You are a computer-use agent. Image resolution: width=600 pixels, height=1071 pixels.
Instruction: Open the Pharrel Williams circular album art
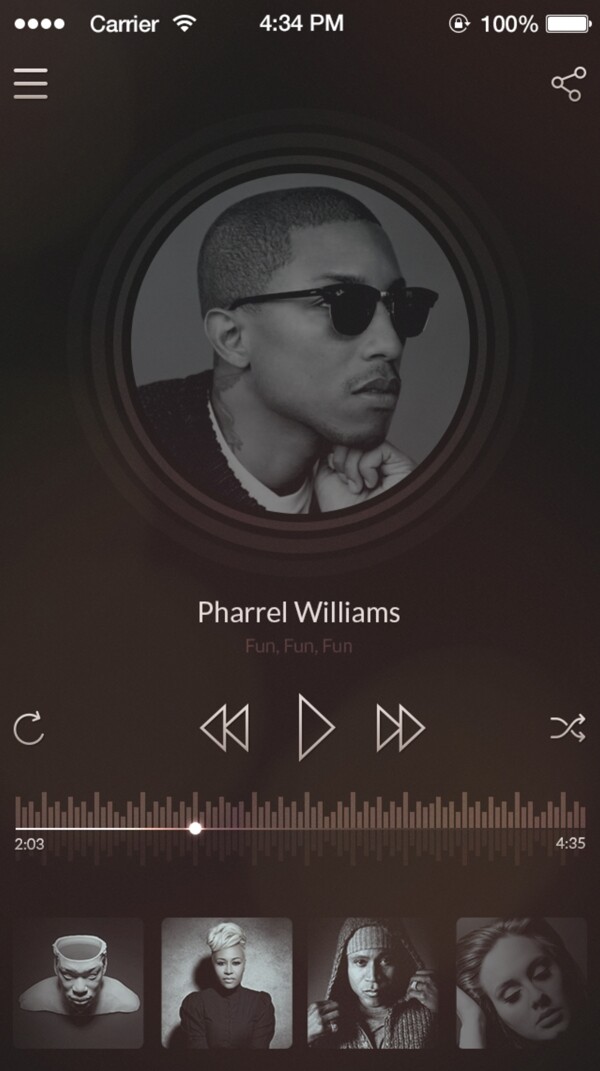pos(300,343)
